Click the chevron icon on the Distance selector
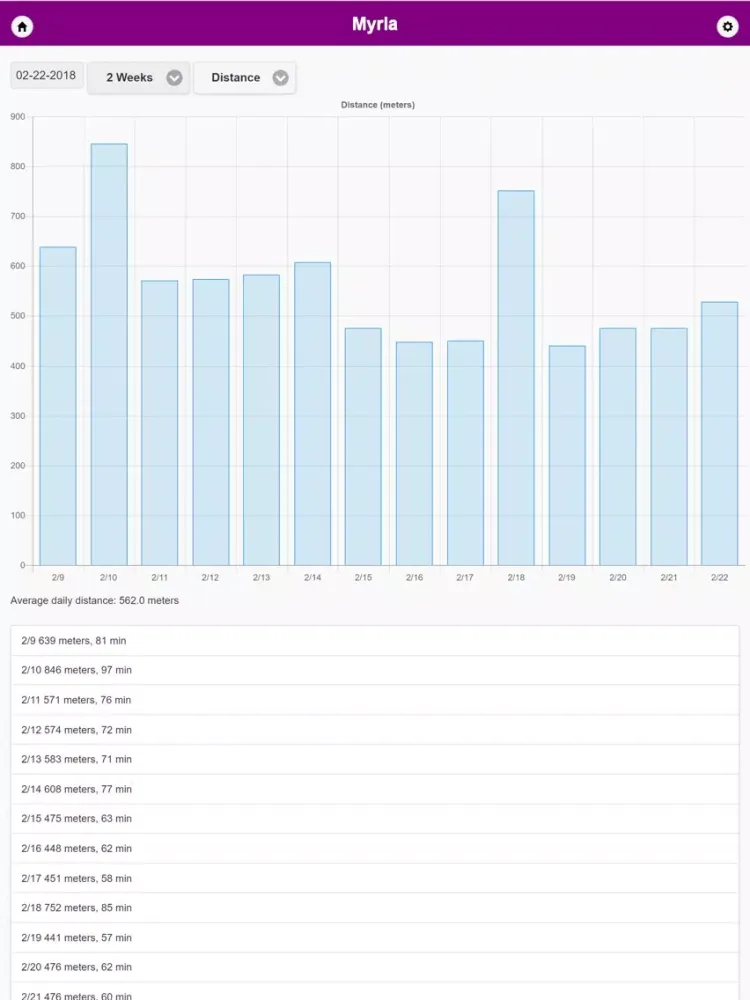The width and height of the screenshot is (750, 1000). coord(279,77)
